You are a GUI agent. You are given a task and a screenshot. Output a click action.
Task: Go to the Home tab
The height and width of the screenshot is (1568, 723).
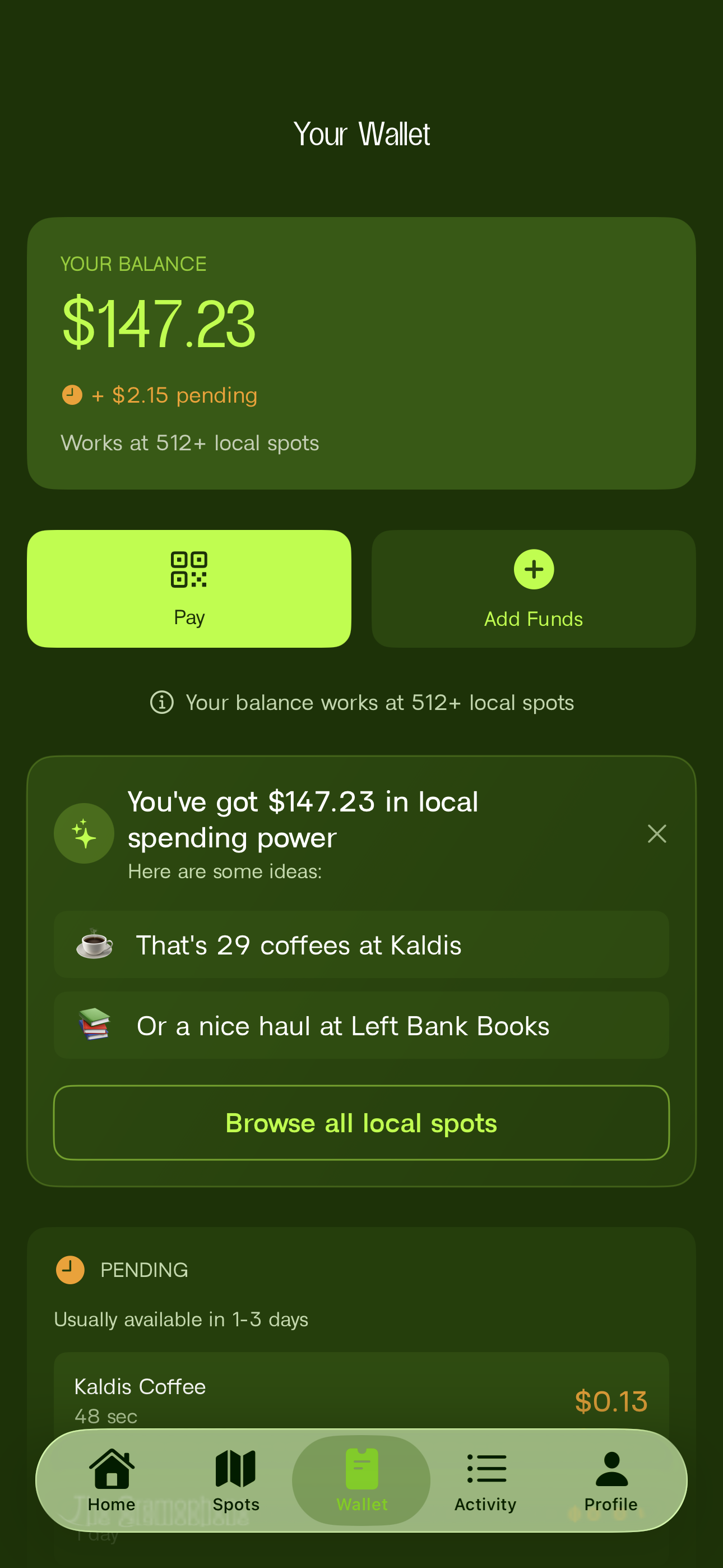pyautogui.click(x=112, y=1480)
